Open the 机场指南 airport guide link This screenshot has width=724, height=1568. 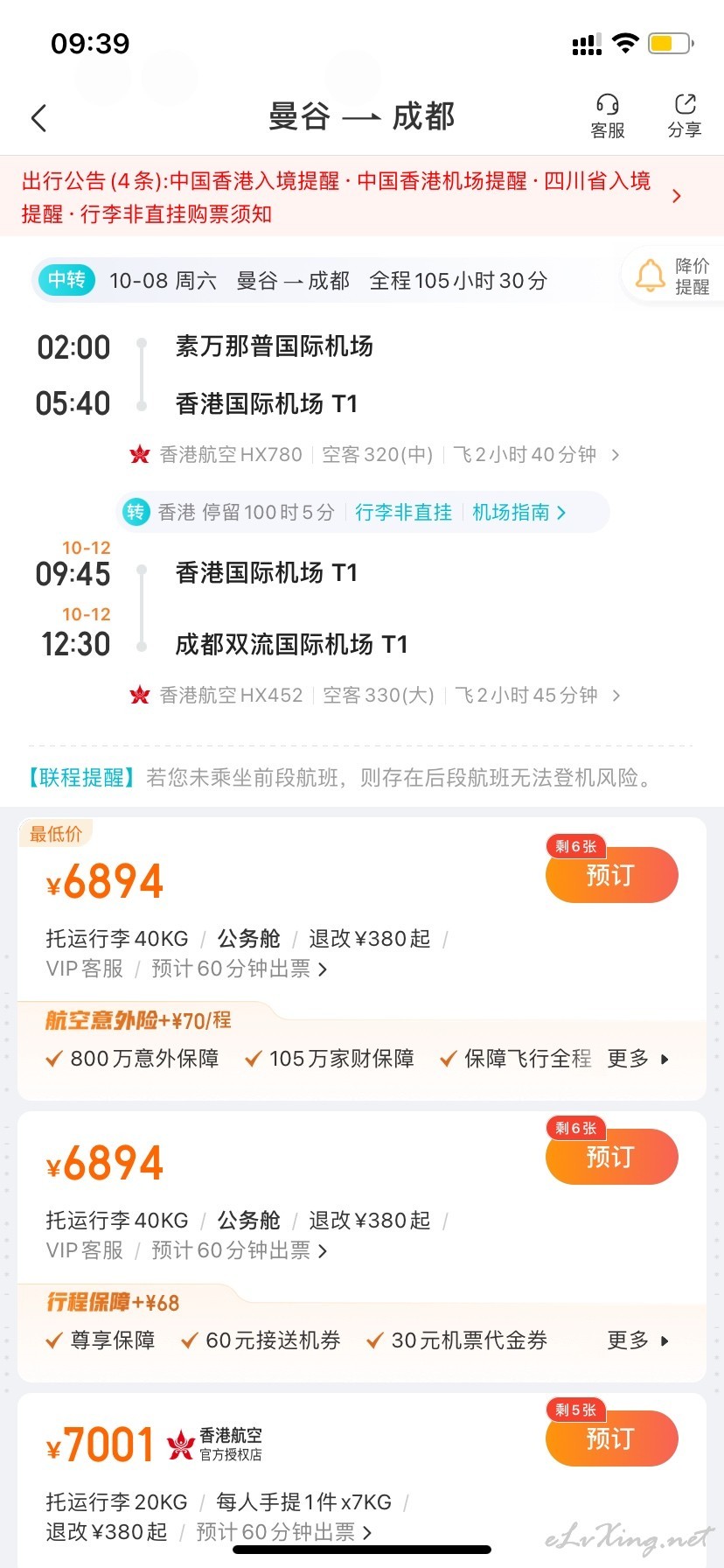tap(519, 512)
